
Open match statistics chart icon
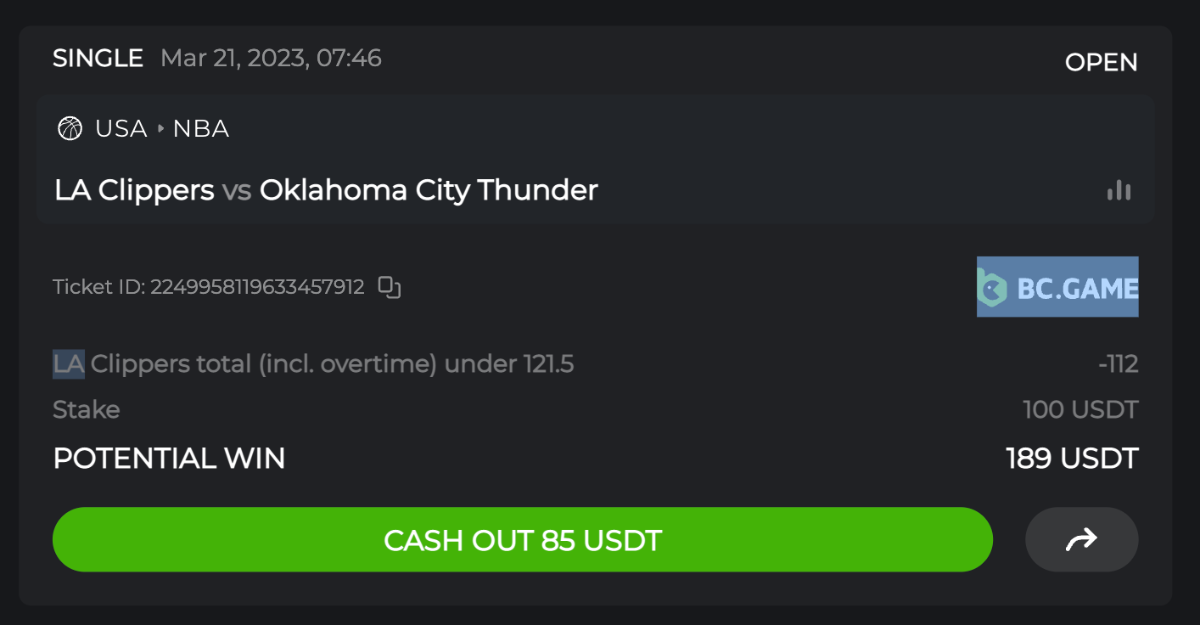[1119, 190]
